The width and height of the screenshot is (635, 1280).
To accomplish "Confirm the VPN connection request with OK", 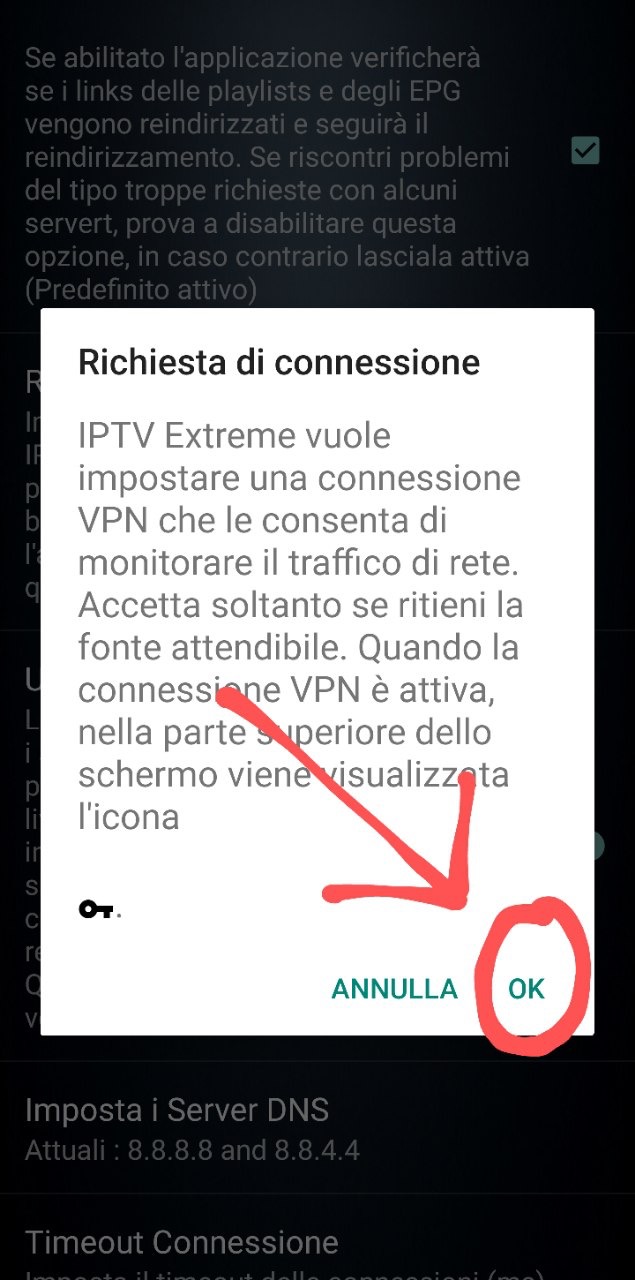I will tap(526, 989).
